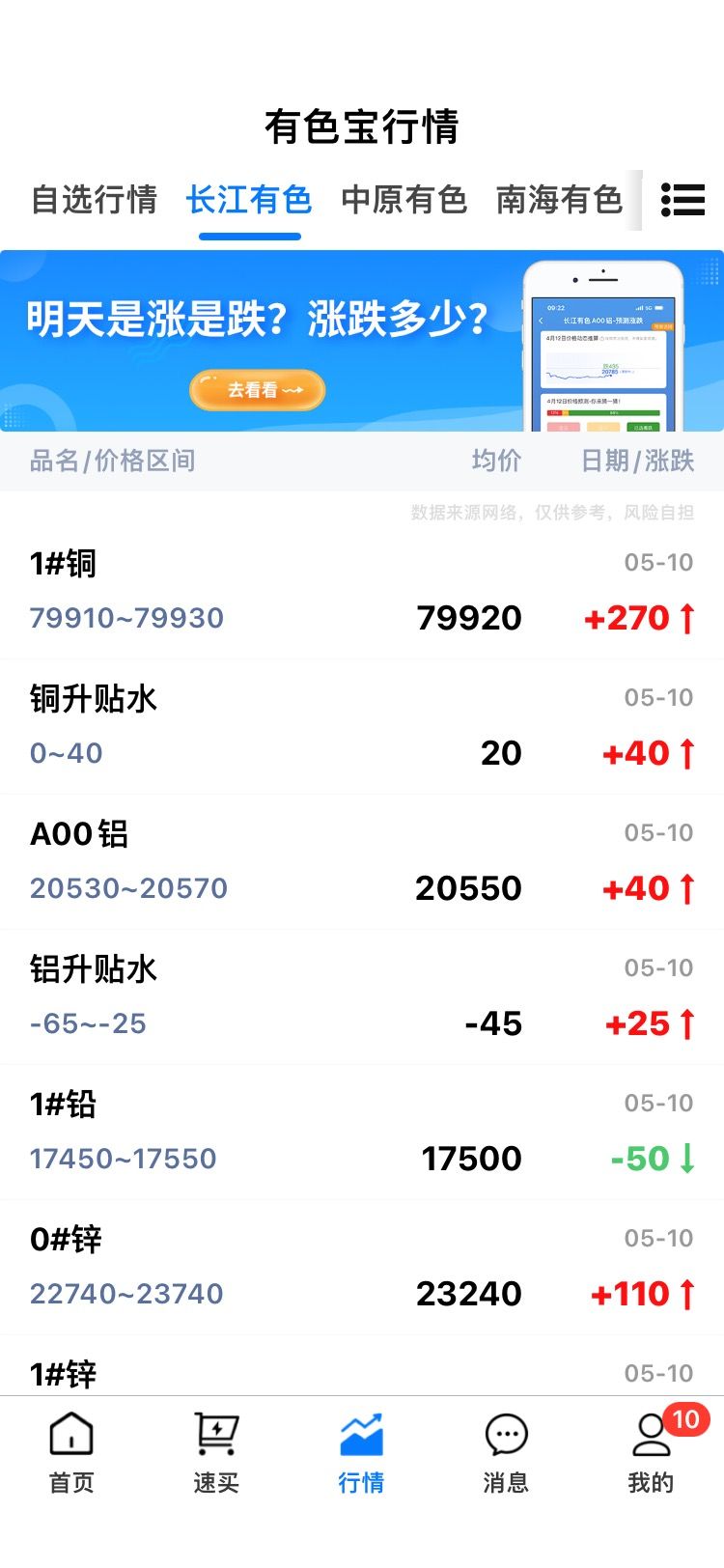
Task: View details for A00铝
Action: (x=362, y=861)
